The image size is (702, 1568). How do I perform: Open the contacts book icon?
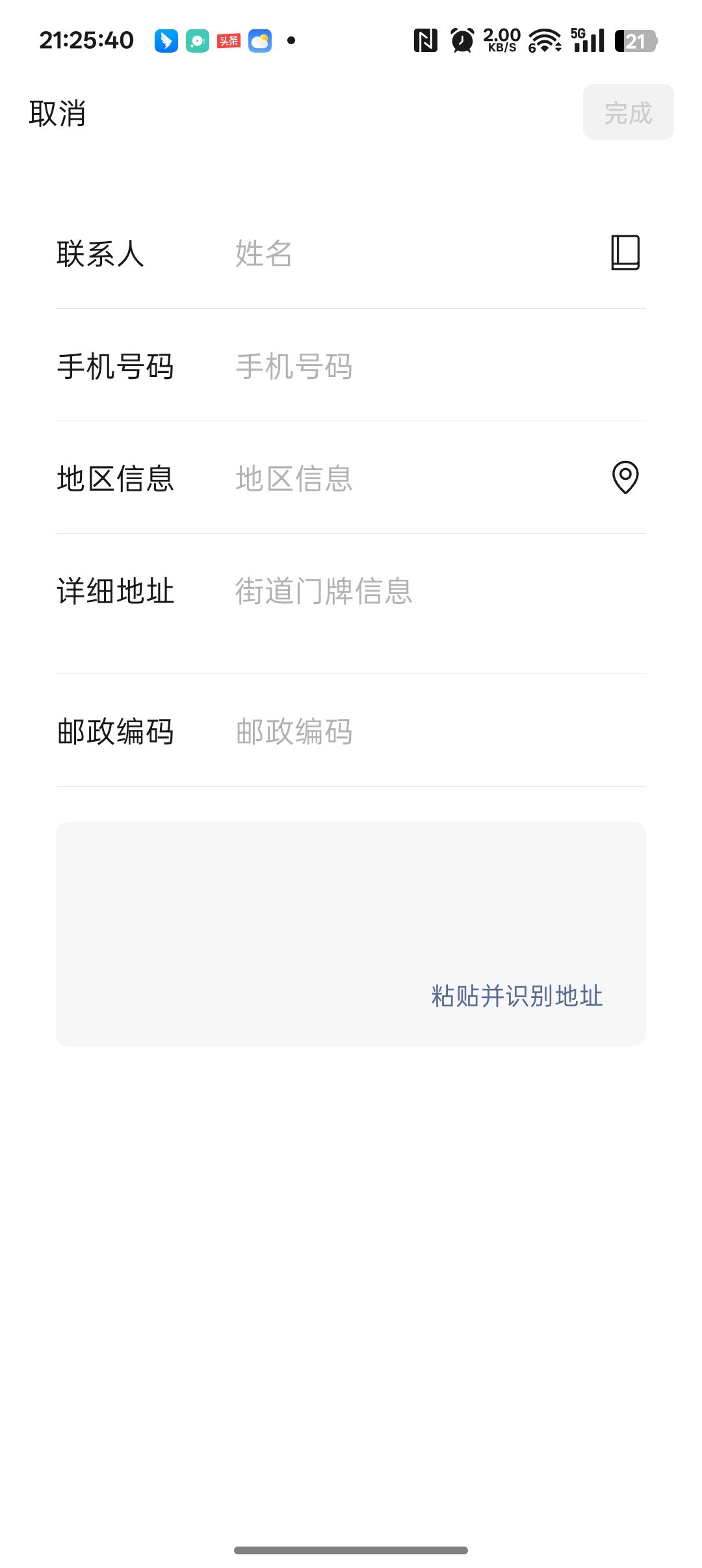point(625,252)
